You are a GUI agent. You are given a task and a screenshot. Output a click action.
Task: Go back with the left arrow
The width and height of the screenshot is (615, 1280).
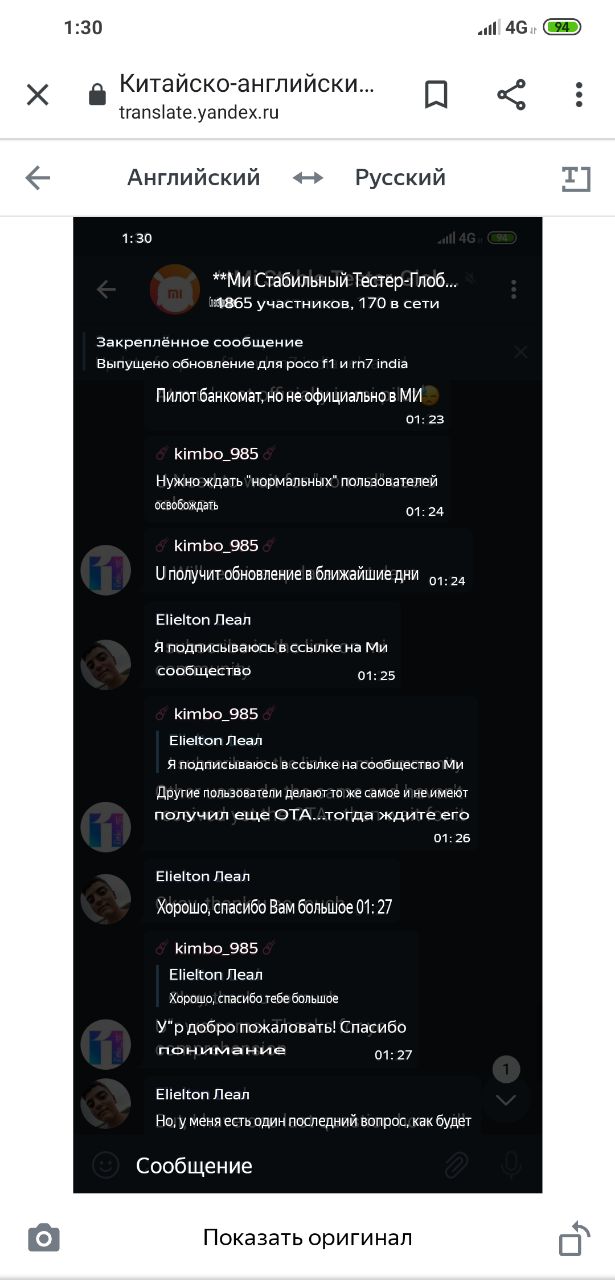tap(37, 178)
